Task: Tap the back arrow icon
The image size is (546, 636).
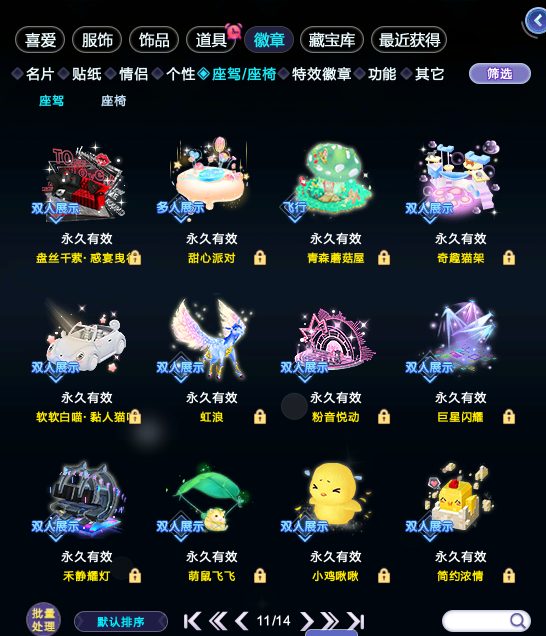Action: coord(536,20)
